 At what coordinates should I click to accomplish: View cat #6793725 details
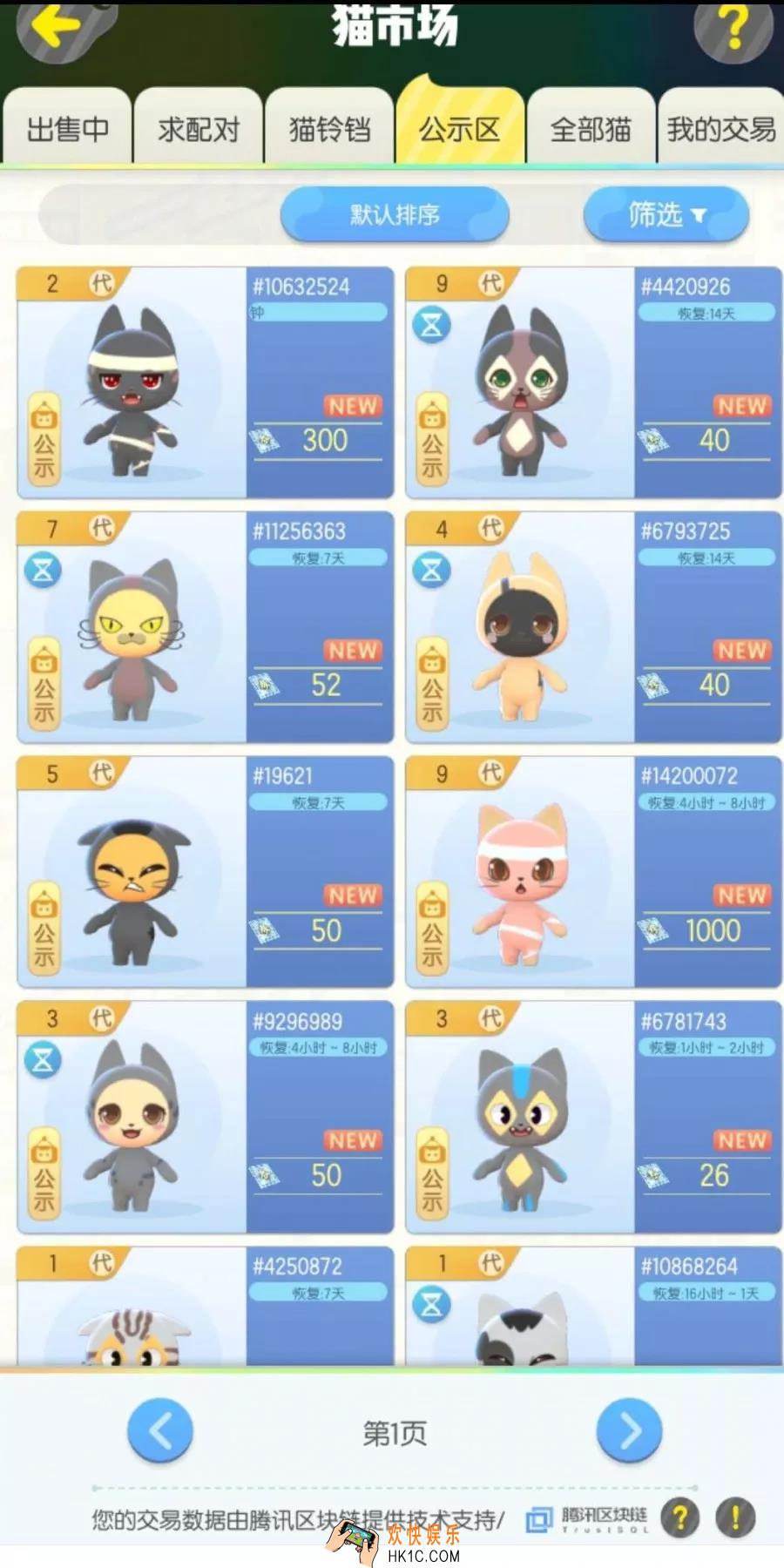pyautogui.click(x=593, y=628)
